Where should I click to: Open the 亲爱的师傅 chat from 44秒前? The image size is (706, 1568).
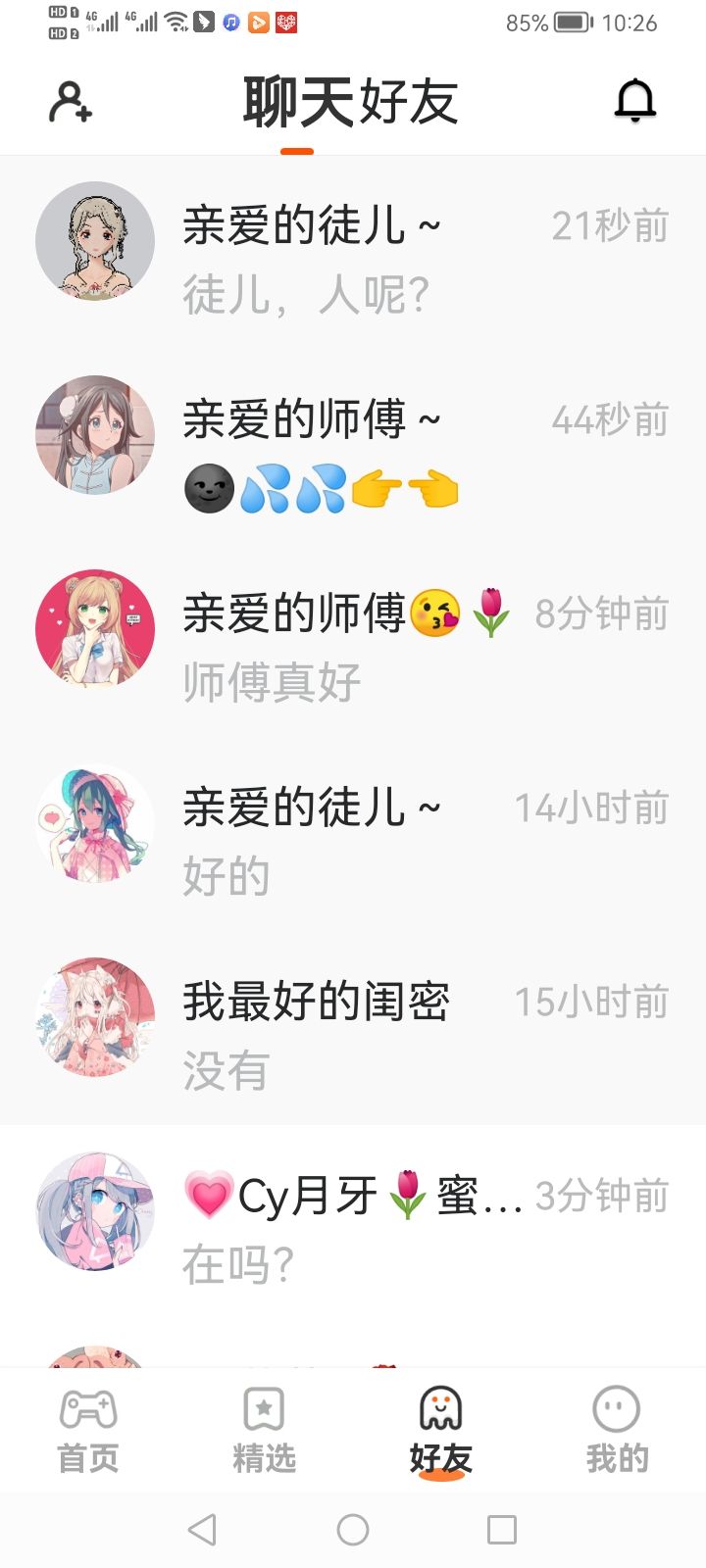click(353, 446)
